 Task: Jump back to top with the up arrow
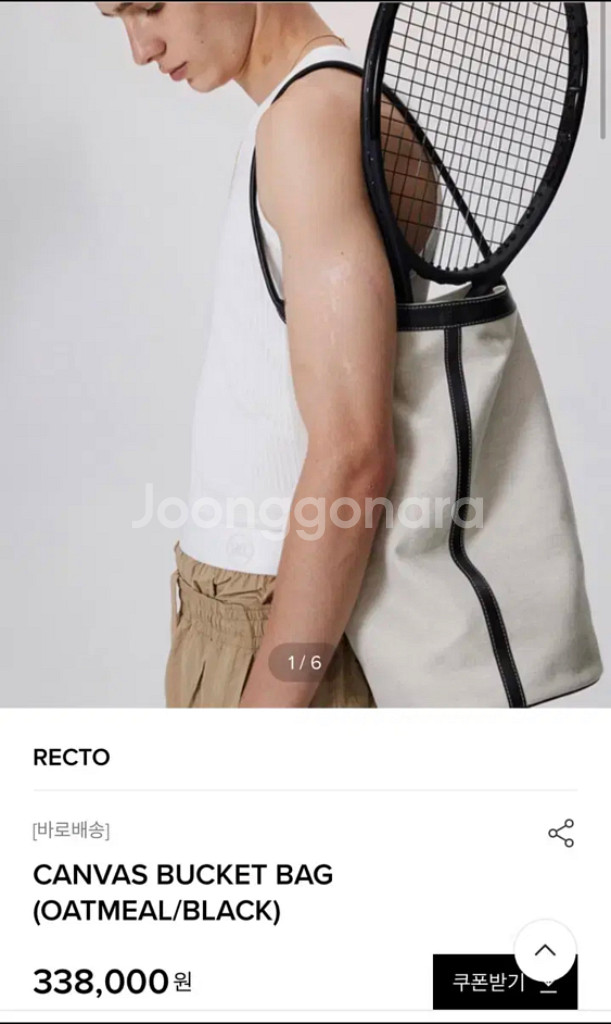(x=545, y=950)
